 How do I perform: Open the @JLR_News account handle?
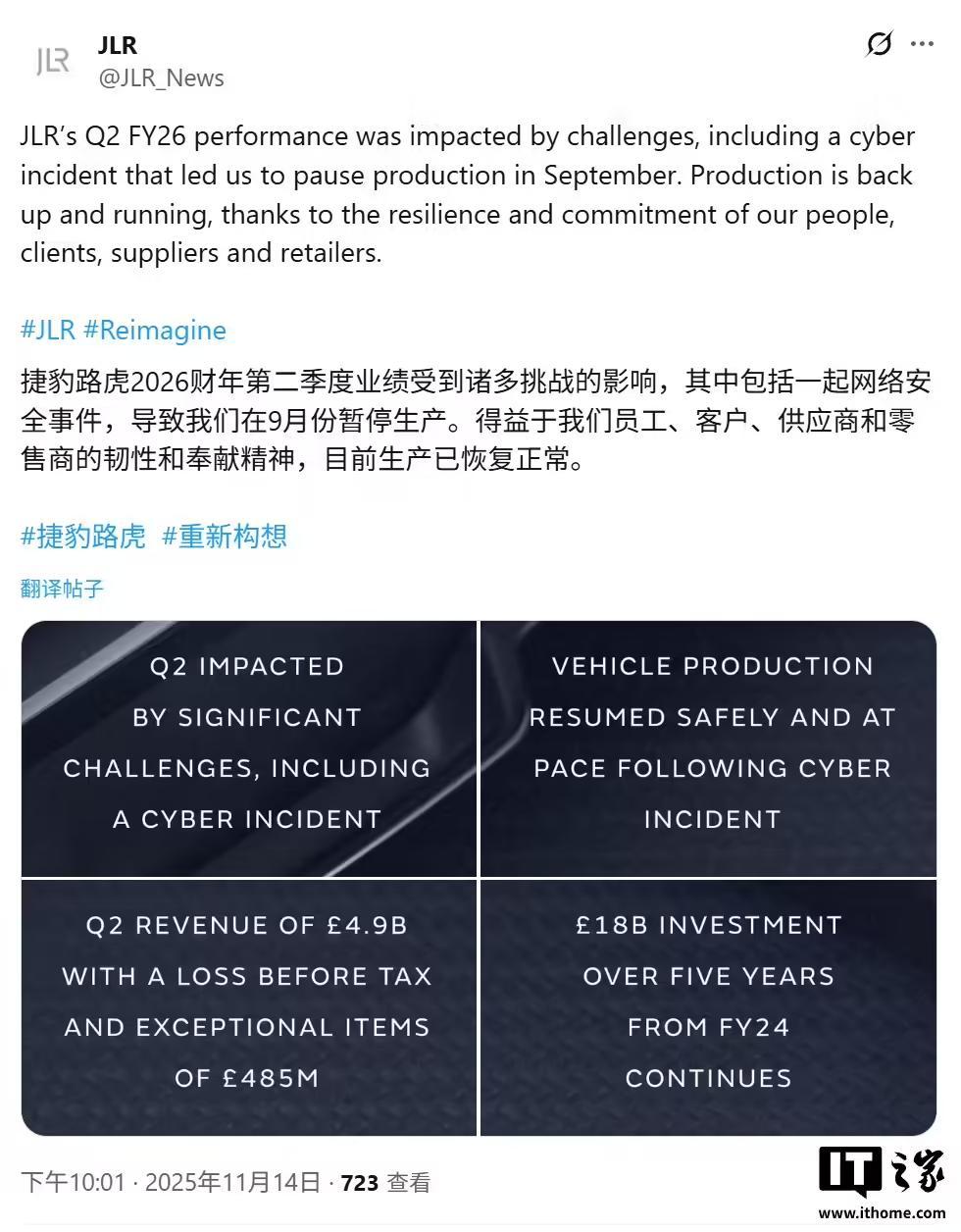click(161, 78)
